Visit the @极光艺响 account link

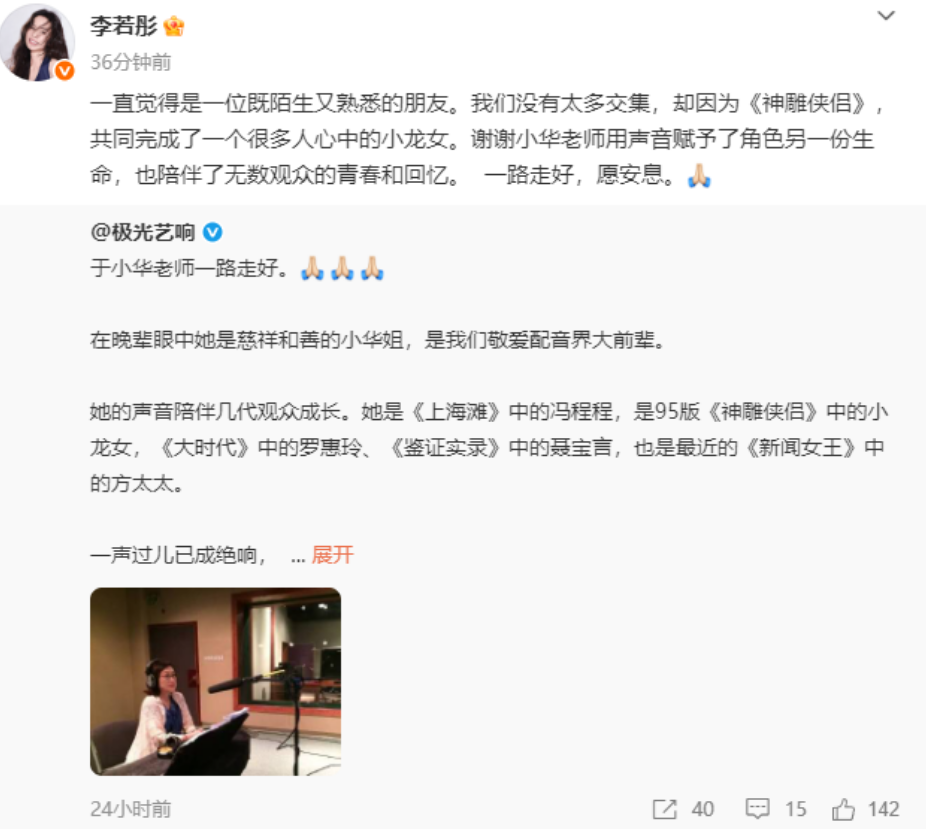(142, 233)
